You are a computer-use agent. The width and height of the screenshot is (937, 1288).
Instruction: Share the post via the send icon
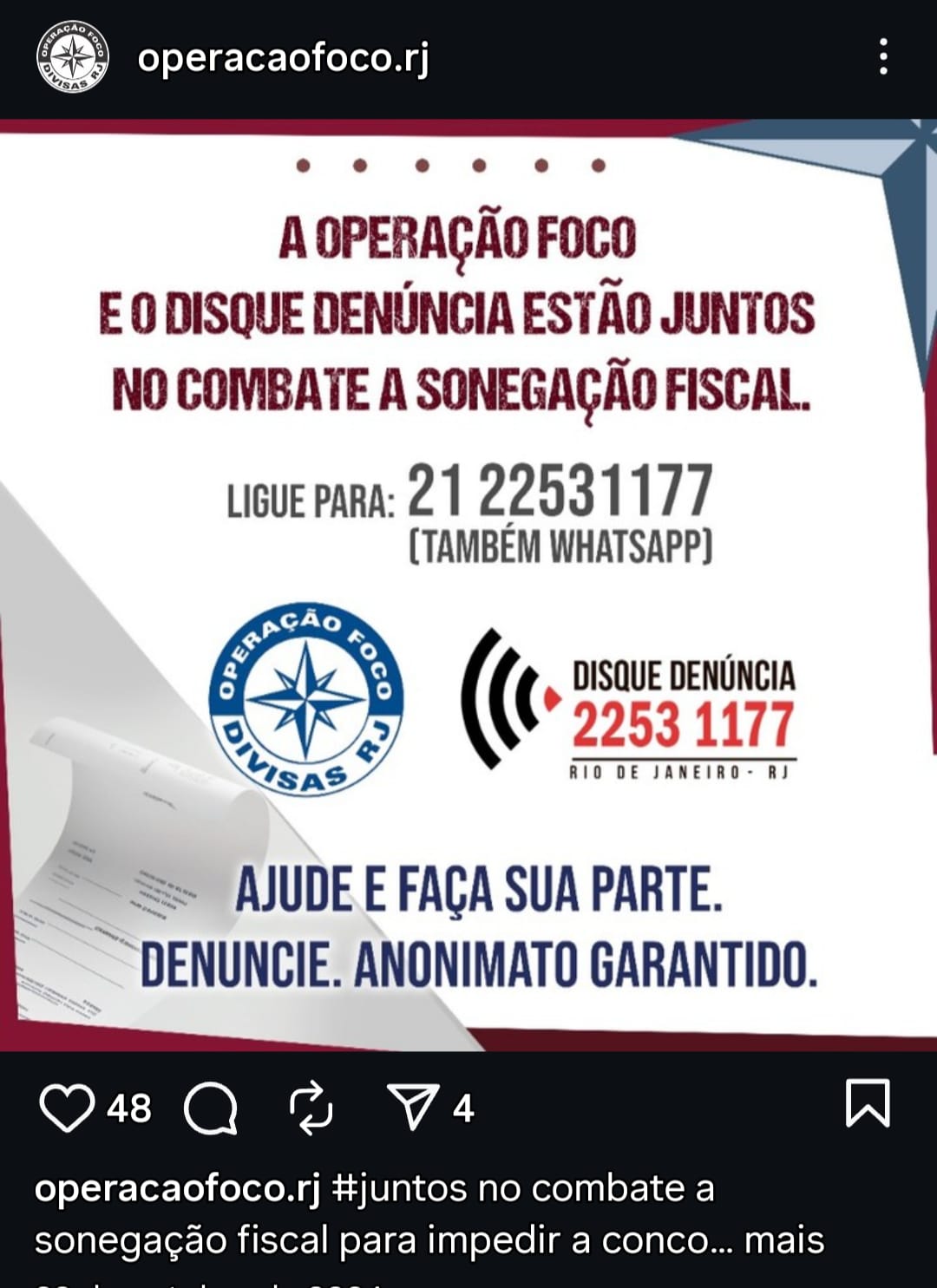coord(413,1108)
